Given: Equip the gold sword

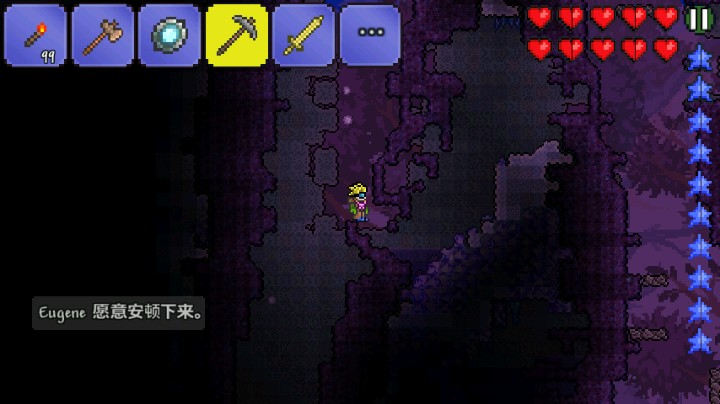Looking at the screenshot, I should point(303,35).
